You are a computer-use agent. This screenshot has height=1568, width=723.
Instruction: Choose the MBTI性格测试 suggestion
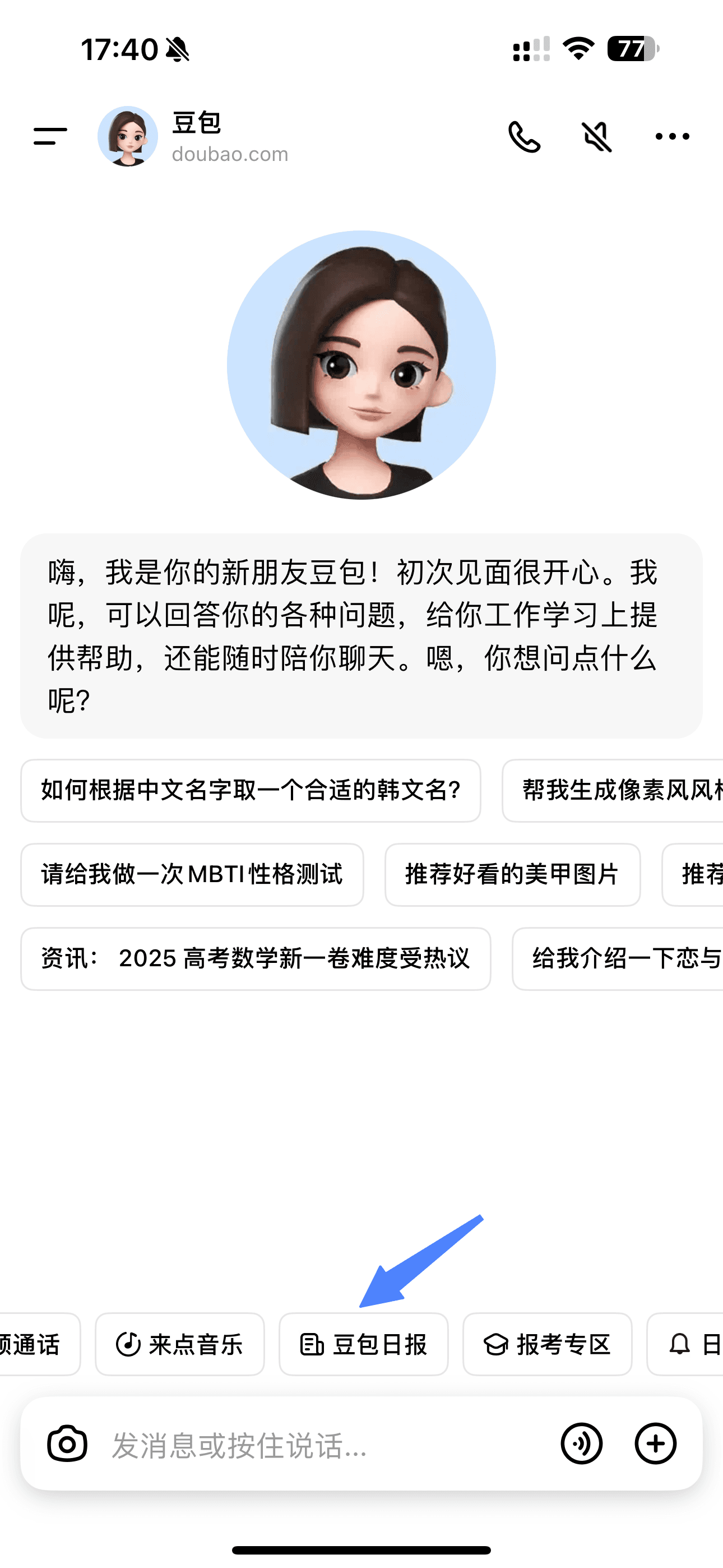tap(192, 874)
